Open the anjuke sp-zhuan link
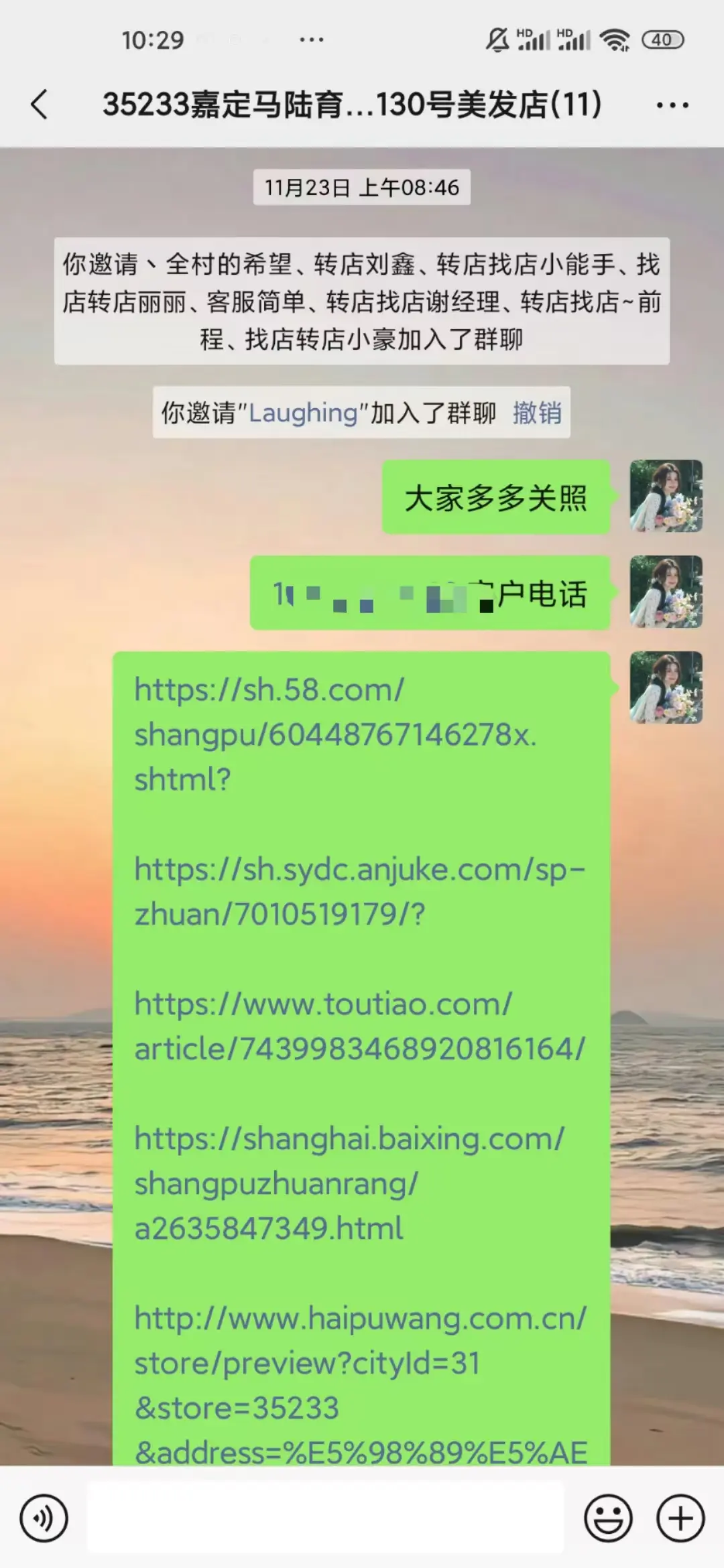The height and width of the screenshot is (1568, 724). [359, 891]
